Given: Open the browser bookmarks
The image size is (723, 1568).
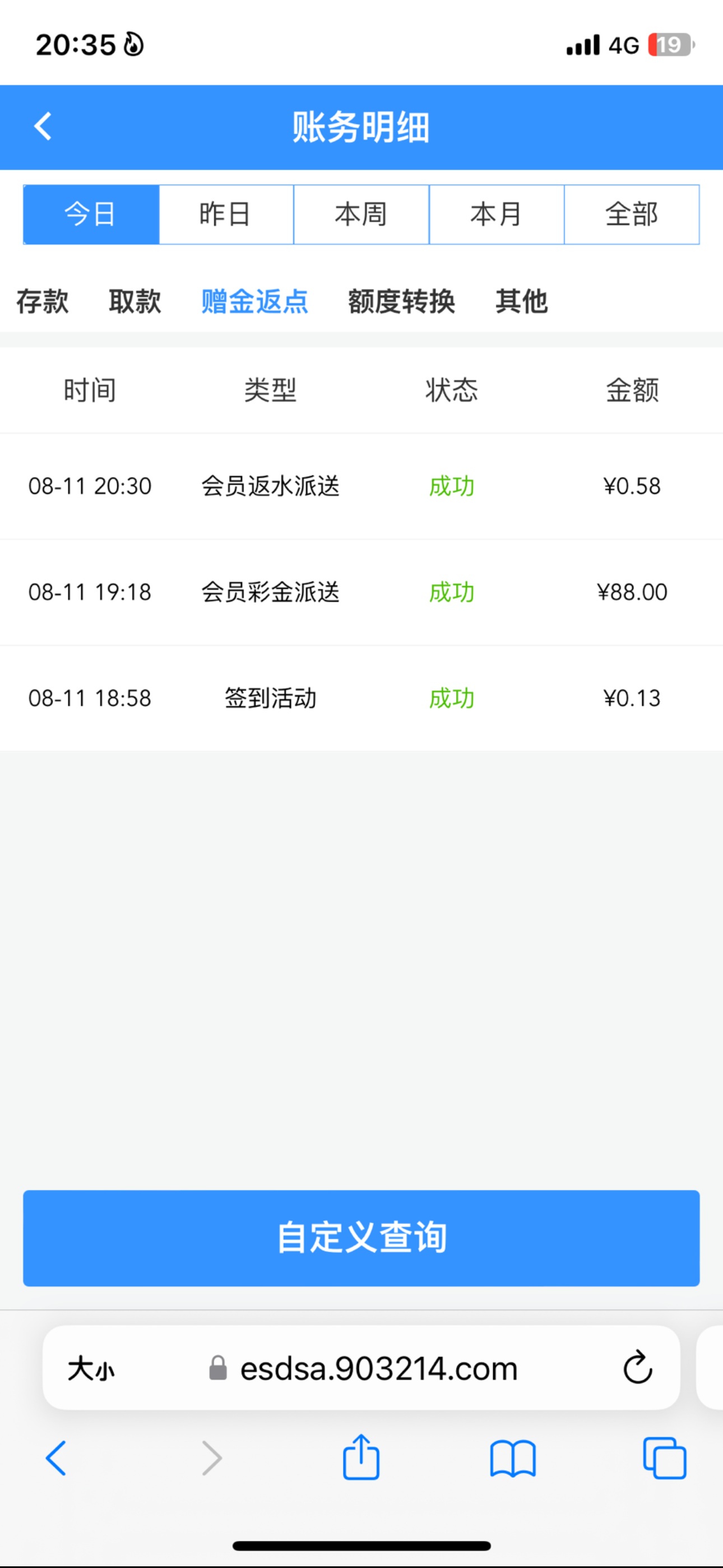Looking at the screenshot, I should point(512,1458).
